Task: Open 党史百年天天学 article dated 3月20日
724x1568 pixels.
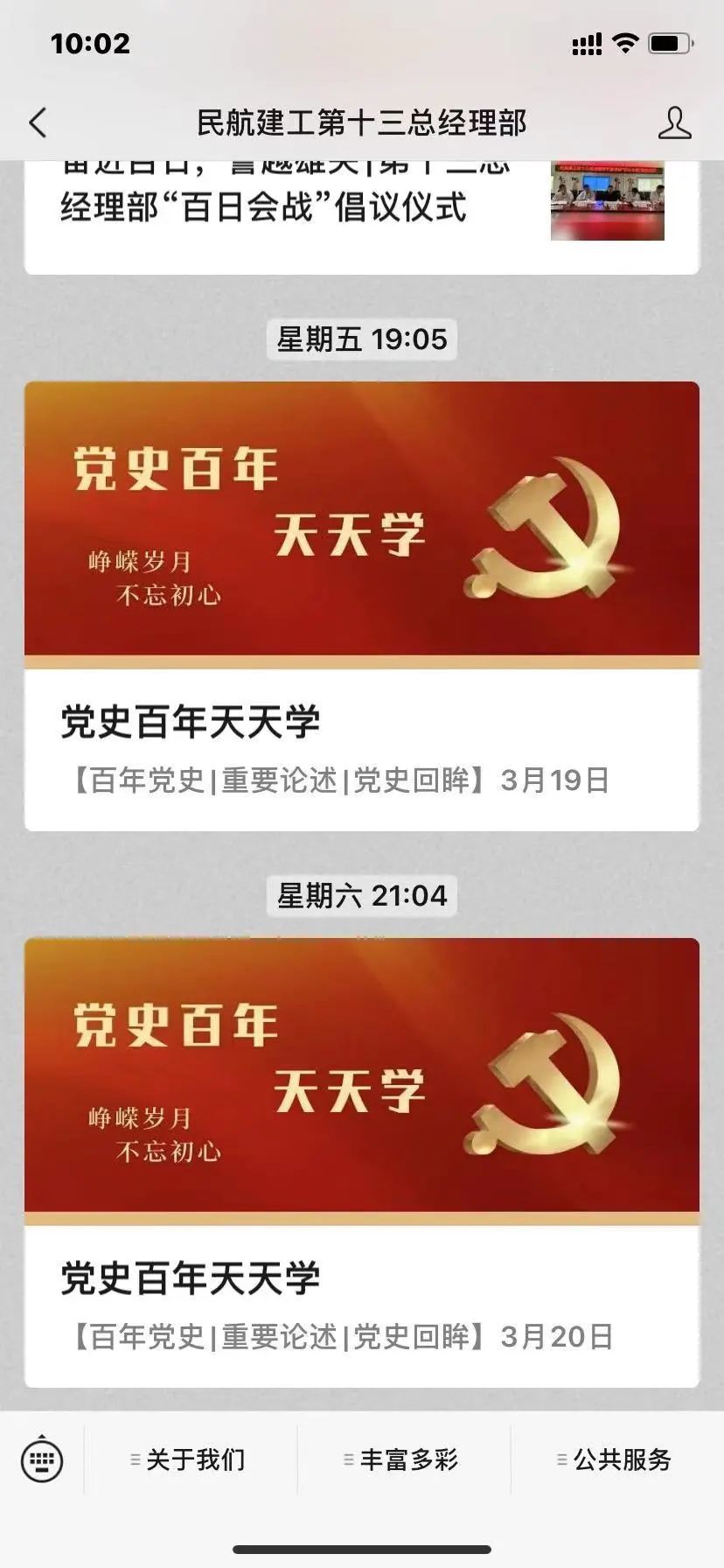Action: (360, 1162)
